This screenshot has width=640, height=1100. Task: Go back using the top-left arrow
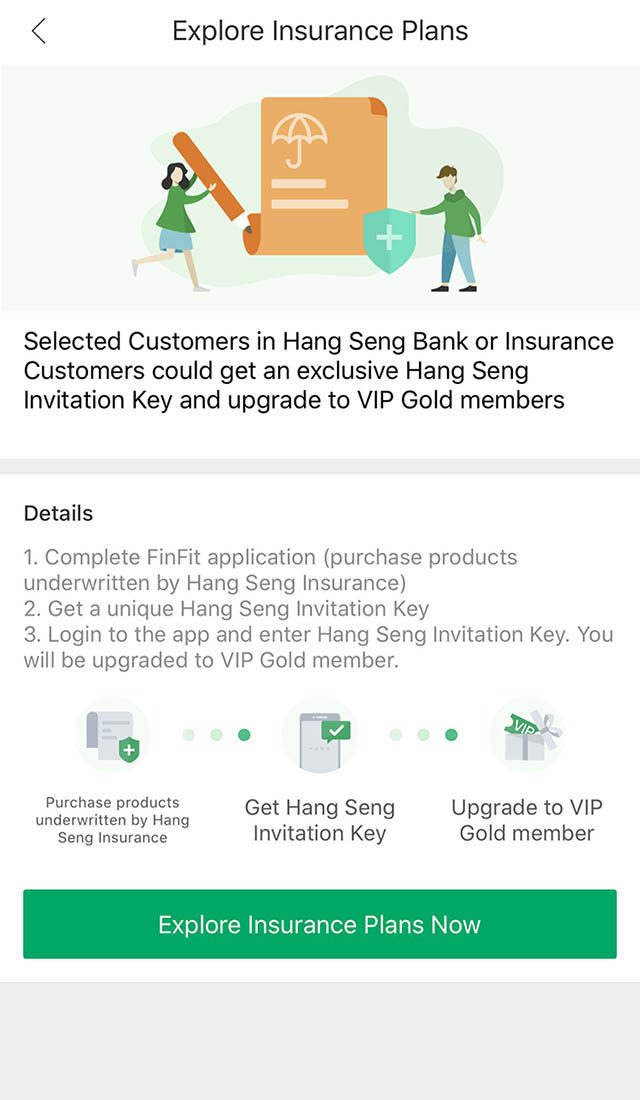tap(38, 31)
